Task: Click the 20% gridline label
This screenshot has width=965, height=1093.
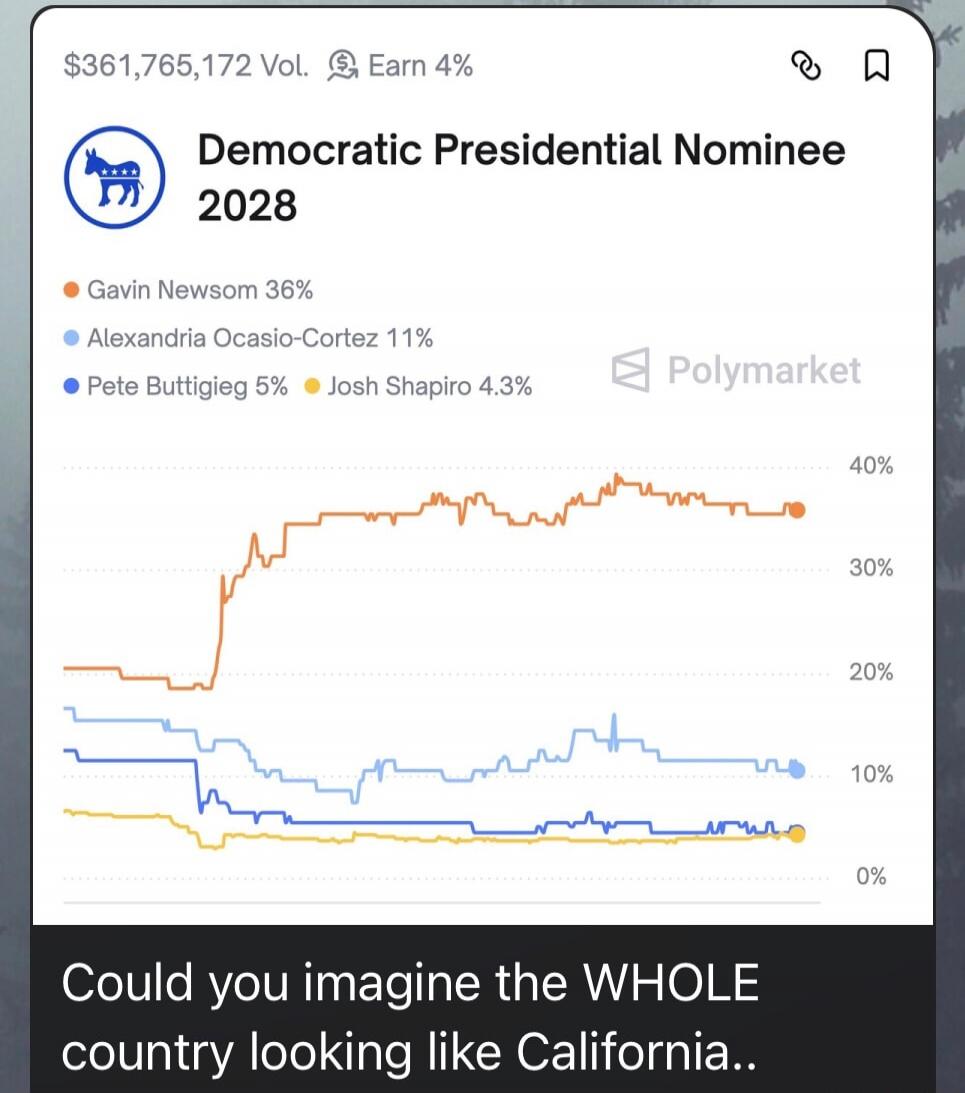Action: point(869,672)
